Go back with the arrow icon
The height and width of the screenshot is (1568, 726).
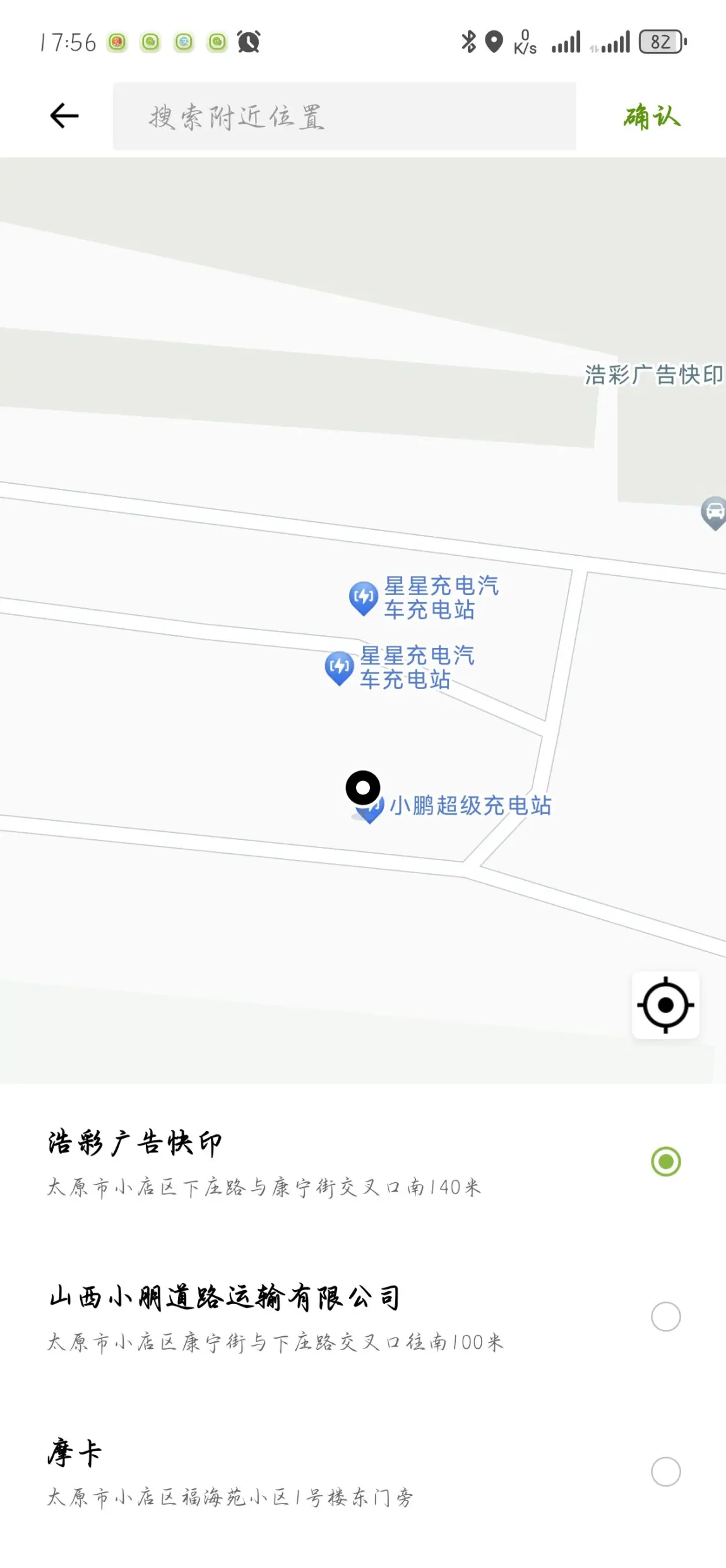click(64, 116)
